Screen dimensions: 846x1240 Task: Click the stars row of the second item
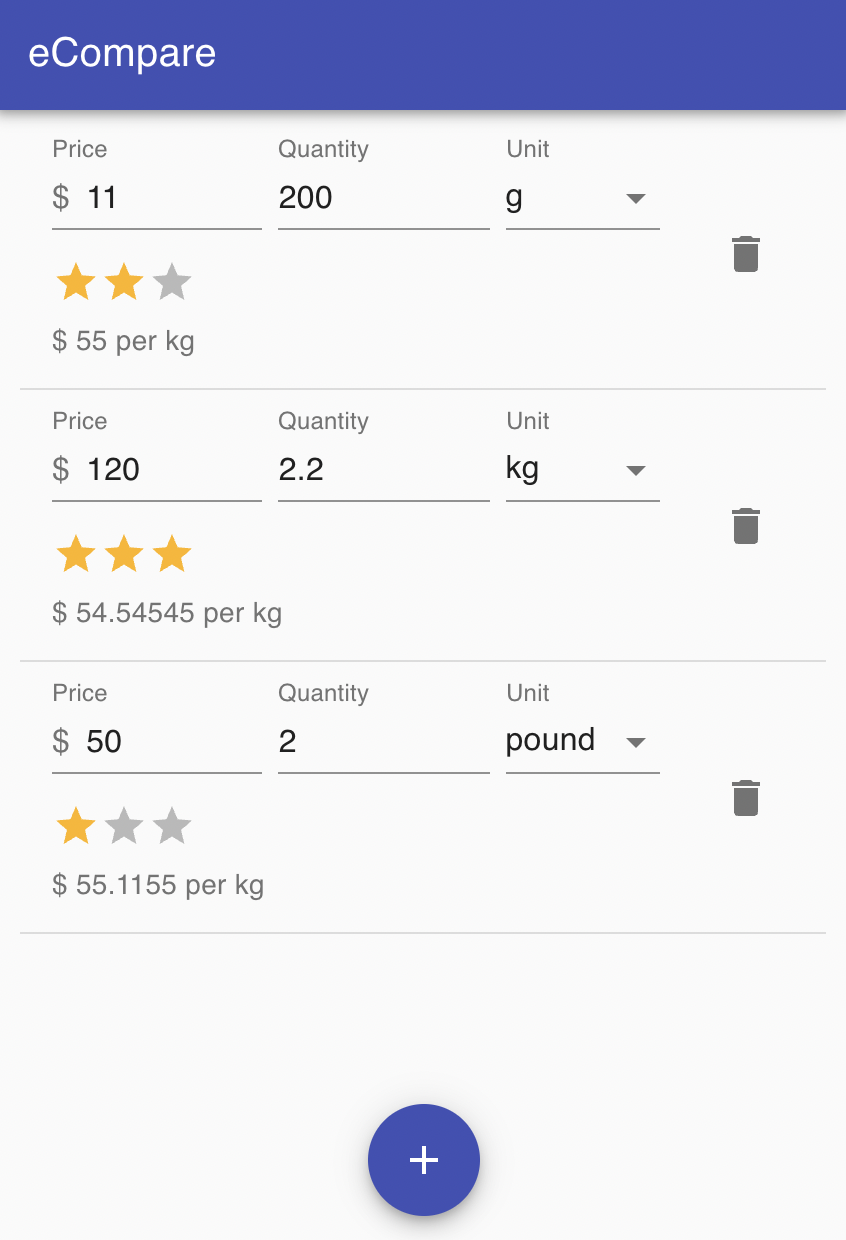[x=123, y=553]
